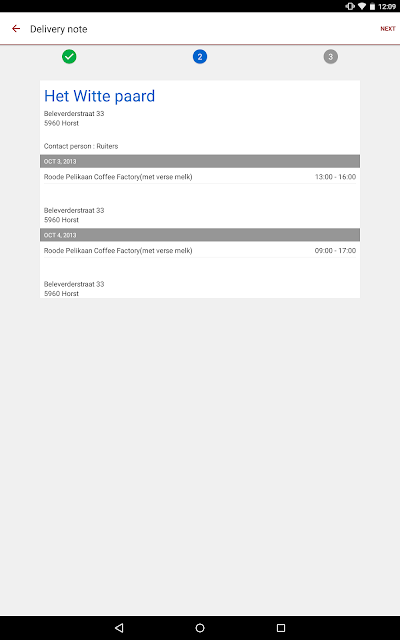Tap NEXT to continue
400x640 pixels.
387,29
